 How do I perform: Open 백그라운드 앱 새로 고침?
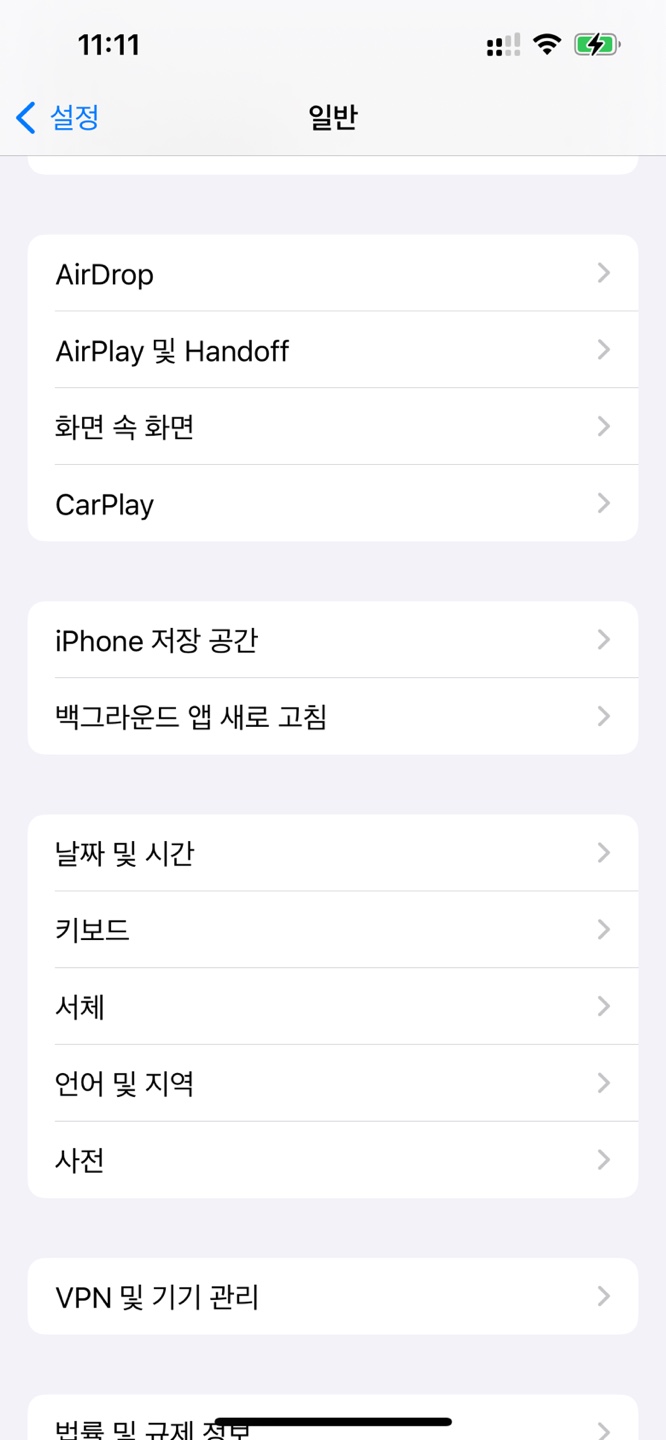(333, 716)
